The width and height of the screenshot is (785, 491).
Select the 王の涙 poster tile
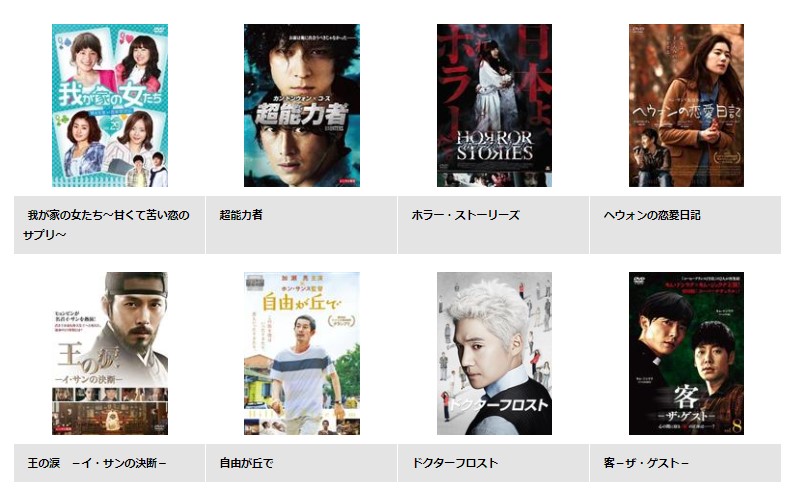(109, 353)
